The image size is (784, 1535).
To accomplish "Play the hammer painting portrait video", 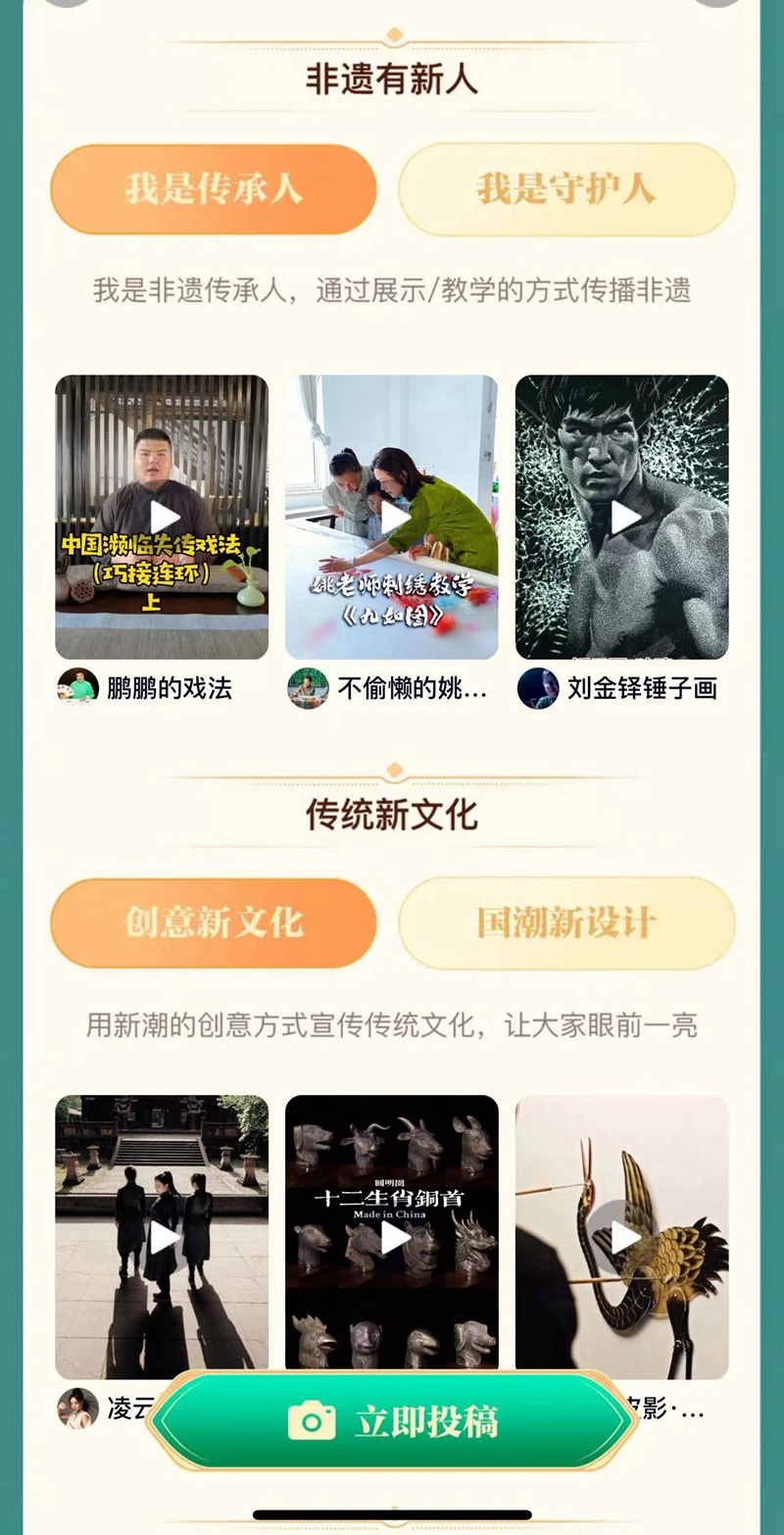I will click(622, 517).
